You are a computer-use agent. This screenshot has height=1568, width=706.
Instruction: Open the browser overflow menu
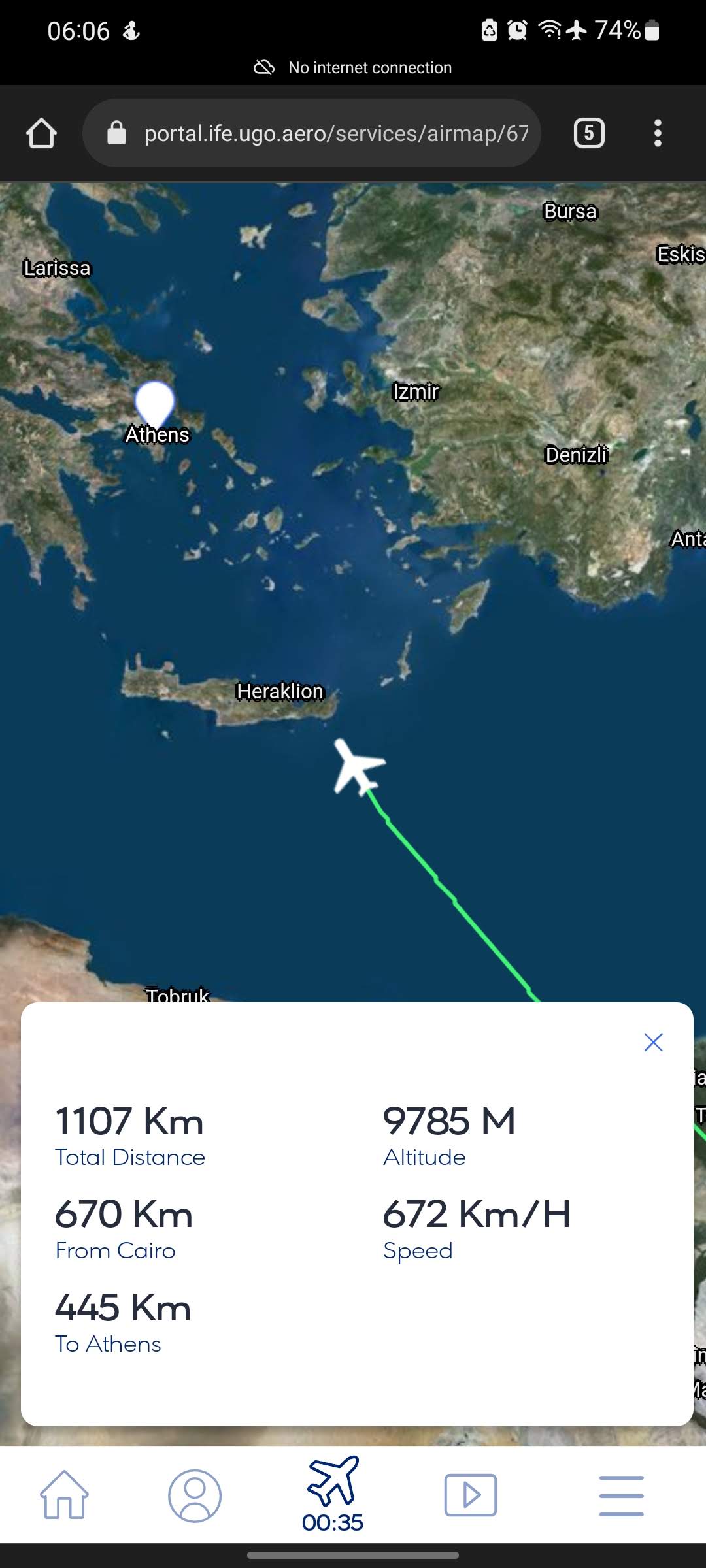coord(658,133)
